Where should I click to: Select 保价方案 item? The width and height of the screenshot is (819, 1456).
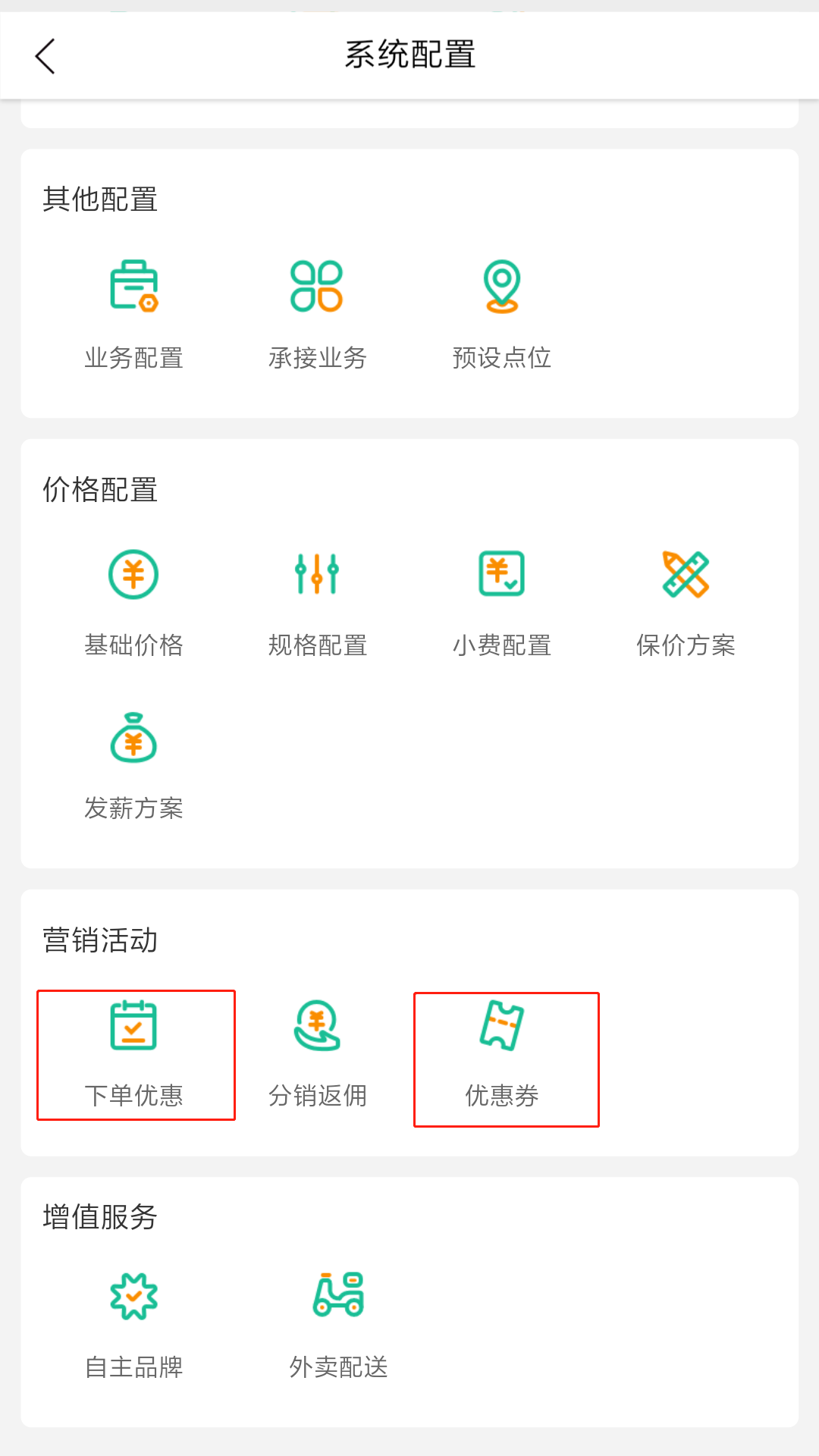(686, 601)
